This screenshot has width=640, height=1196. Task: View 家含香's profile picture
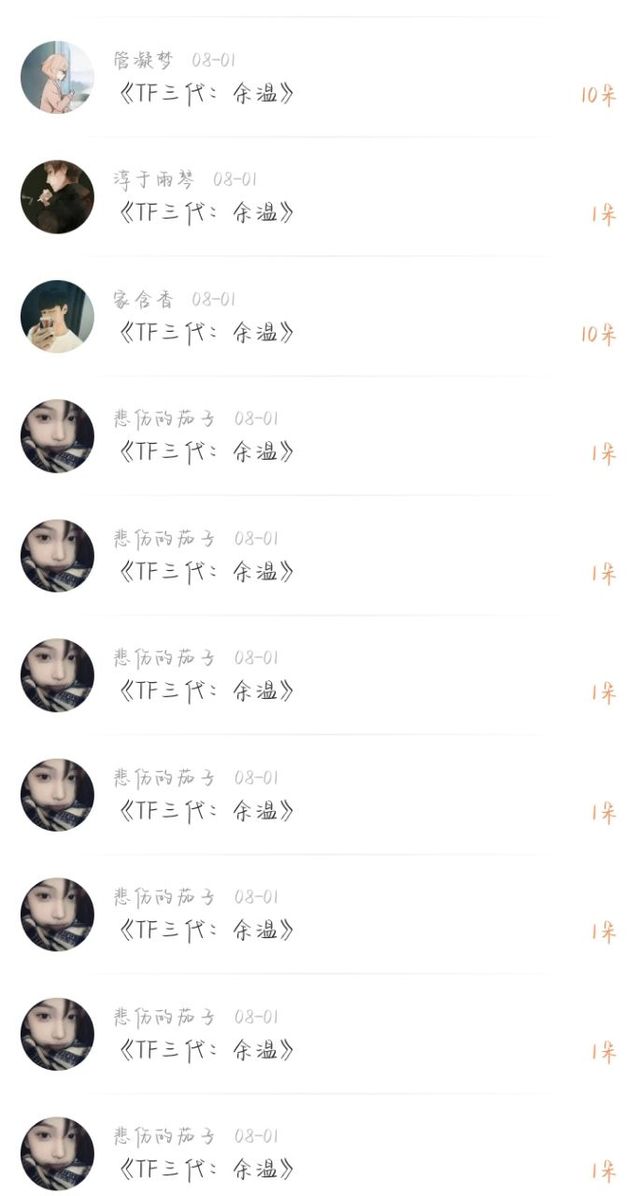57,316
